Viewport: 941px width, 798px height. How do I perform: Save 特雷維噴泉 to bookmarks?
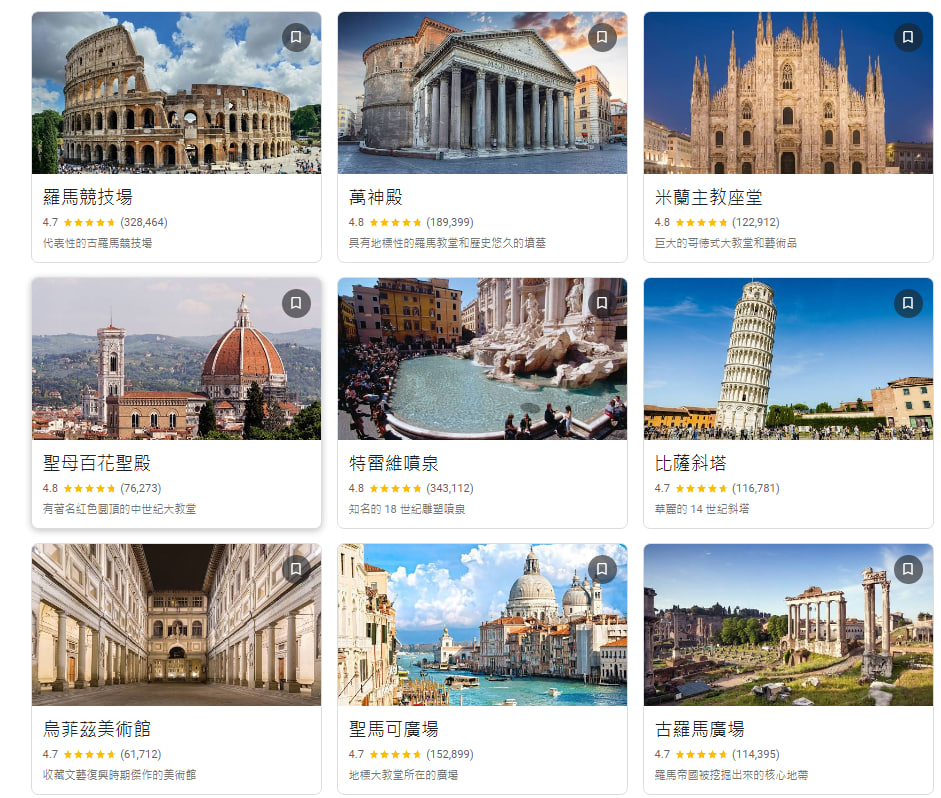coord(602,304)
